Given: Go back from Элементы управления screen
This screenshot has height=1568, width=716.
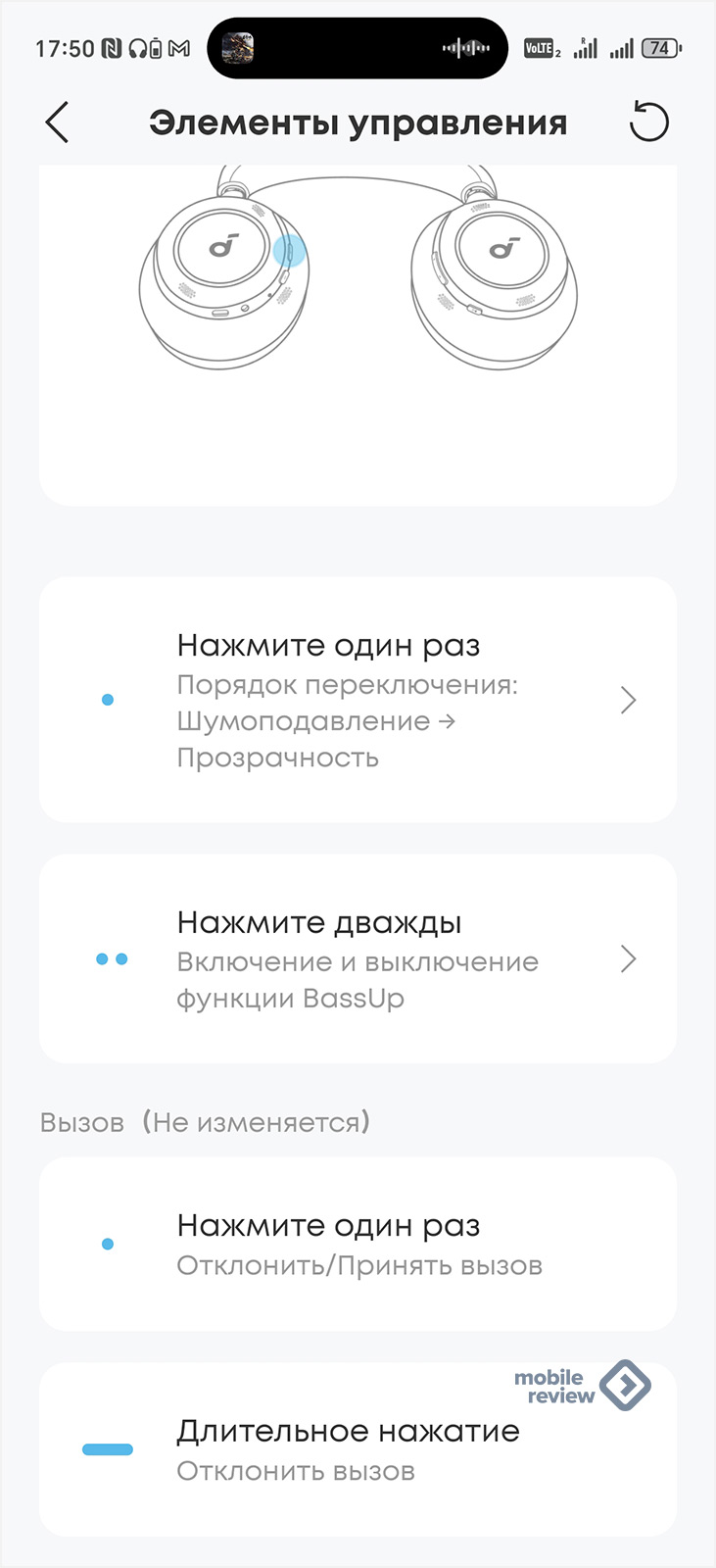Looking at the screenshot, I should tap(58, 123).
